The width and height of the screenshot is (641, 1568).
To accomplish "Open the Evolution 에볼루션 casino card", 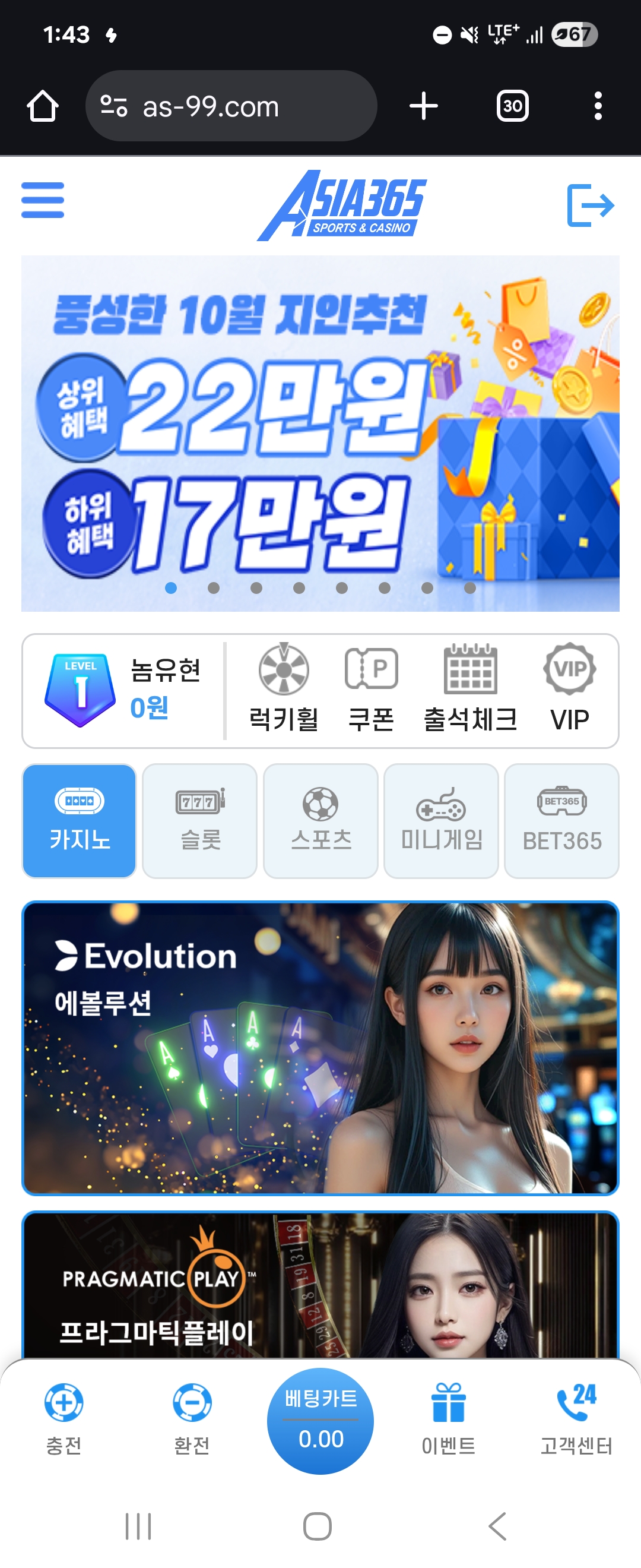I will (x=320, y=1048).
